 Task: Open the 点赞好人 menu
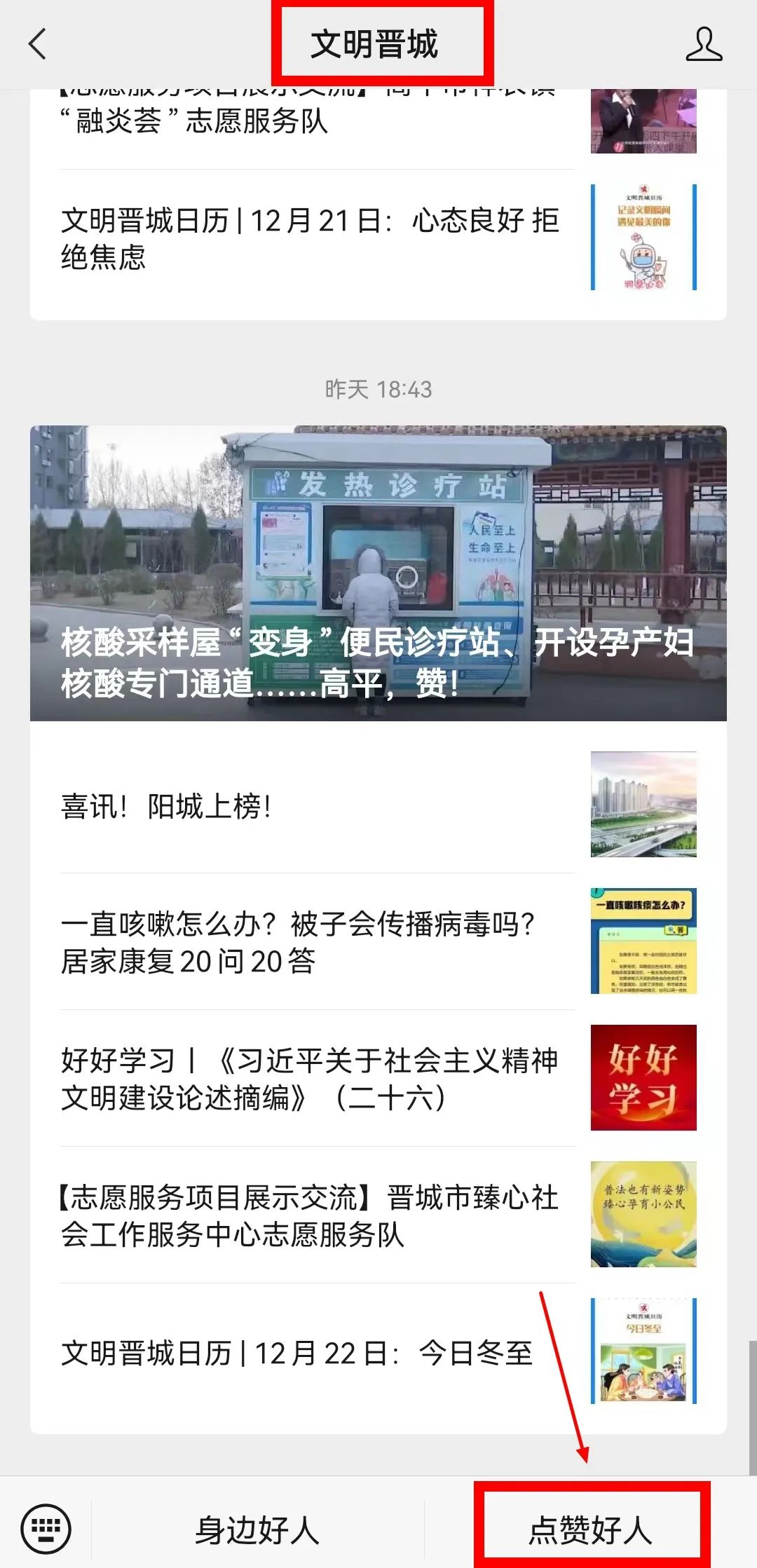[590, 1529]
